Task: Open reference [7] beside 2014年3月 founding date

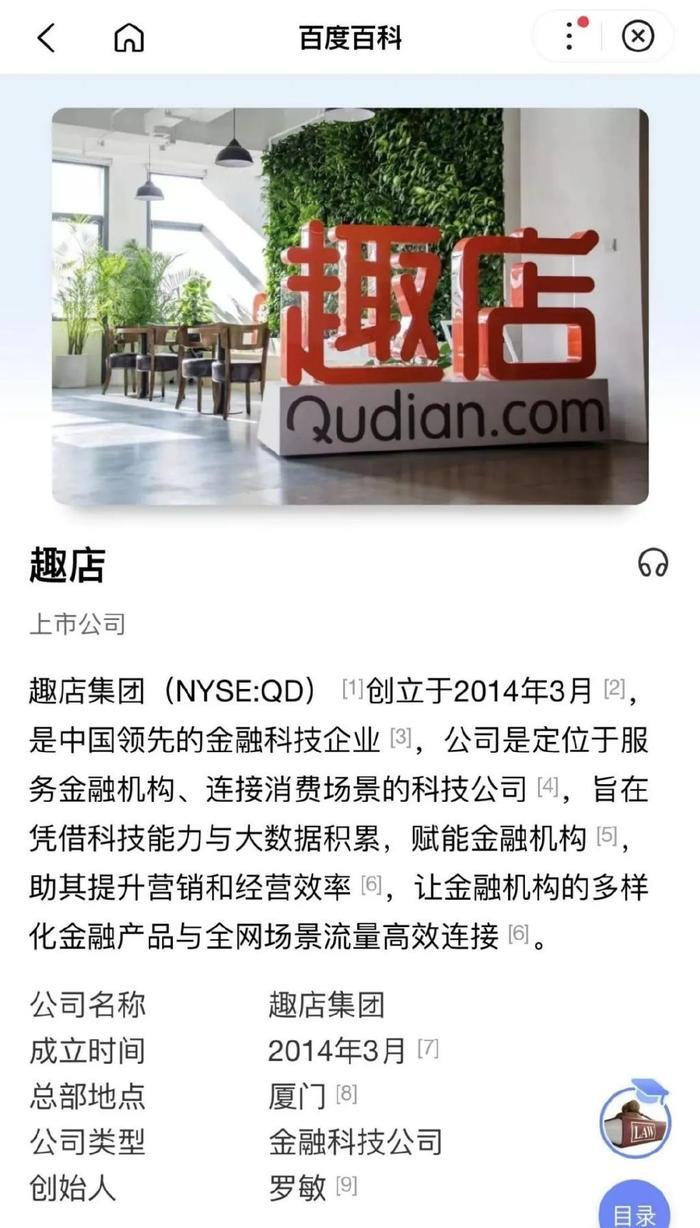Action: click(427, 1048)
